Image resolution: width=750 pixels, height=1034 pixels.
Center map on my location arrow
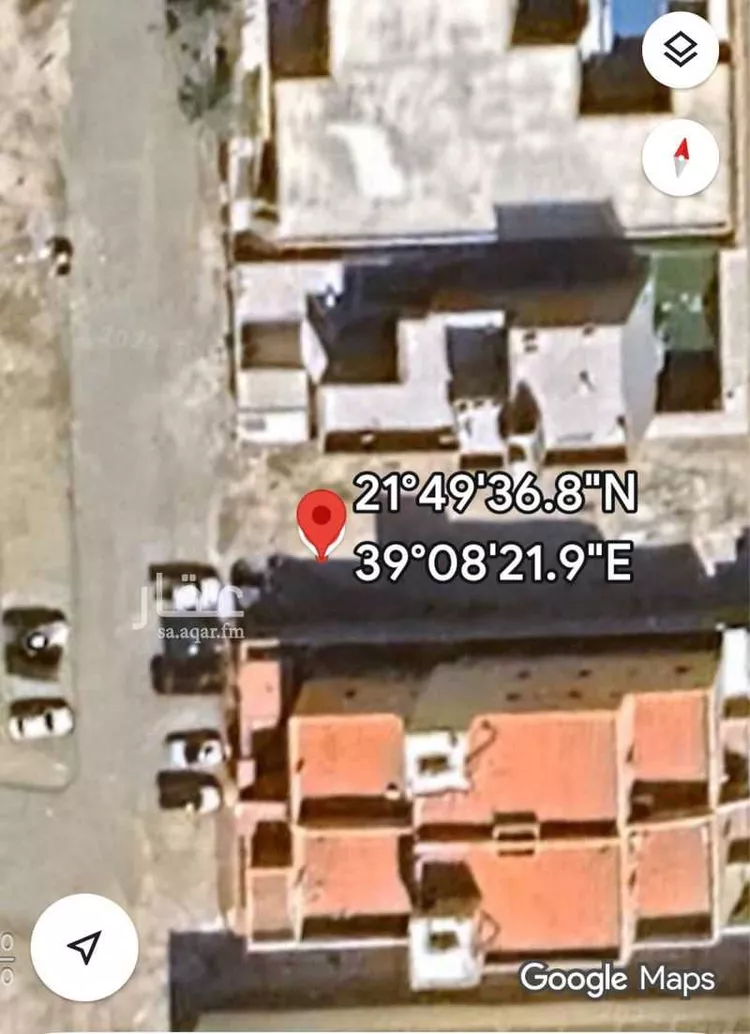point(84,948)
